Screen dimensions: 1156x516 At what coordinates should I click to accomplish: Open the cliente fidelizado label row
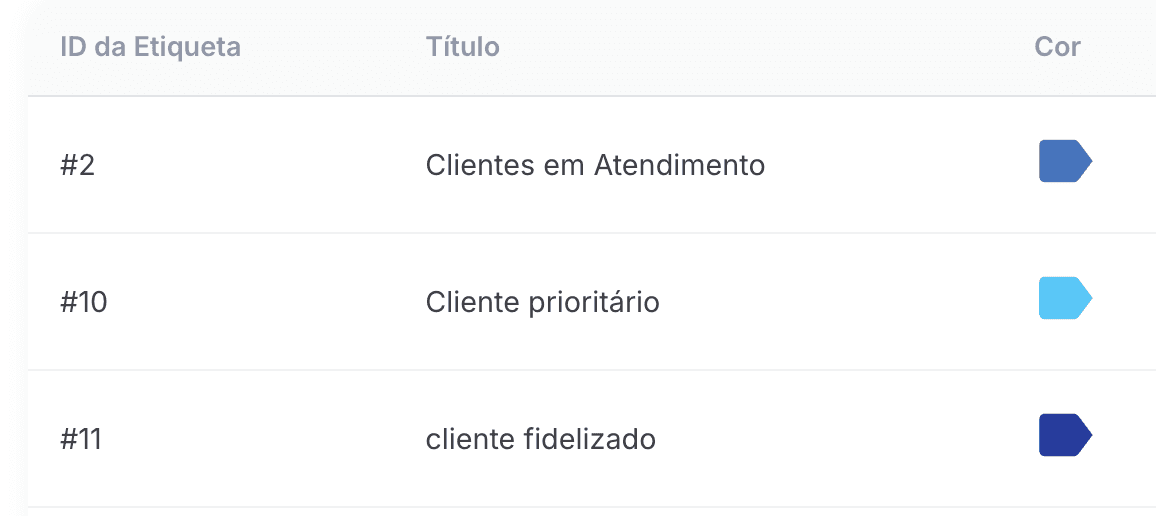(x=540, y=439)
